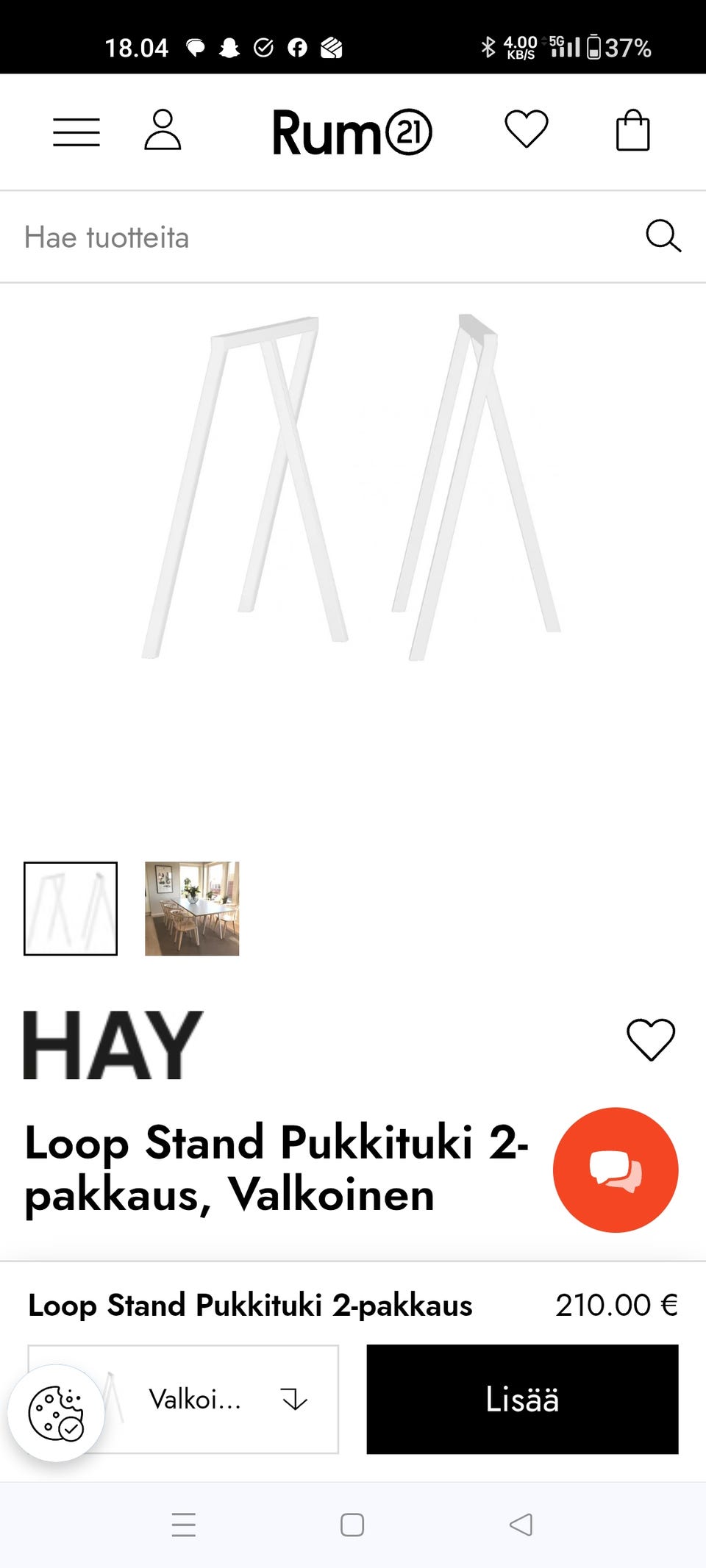Tap the Hae tuotteita search field
The height and width of the screenshot is (1568, 706).
324,237
